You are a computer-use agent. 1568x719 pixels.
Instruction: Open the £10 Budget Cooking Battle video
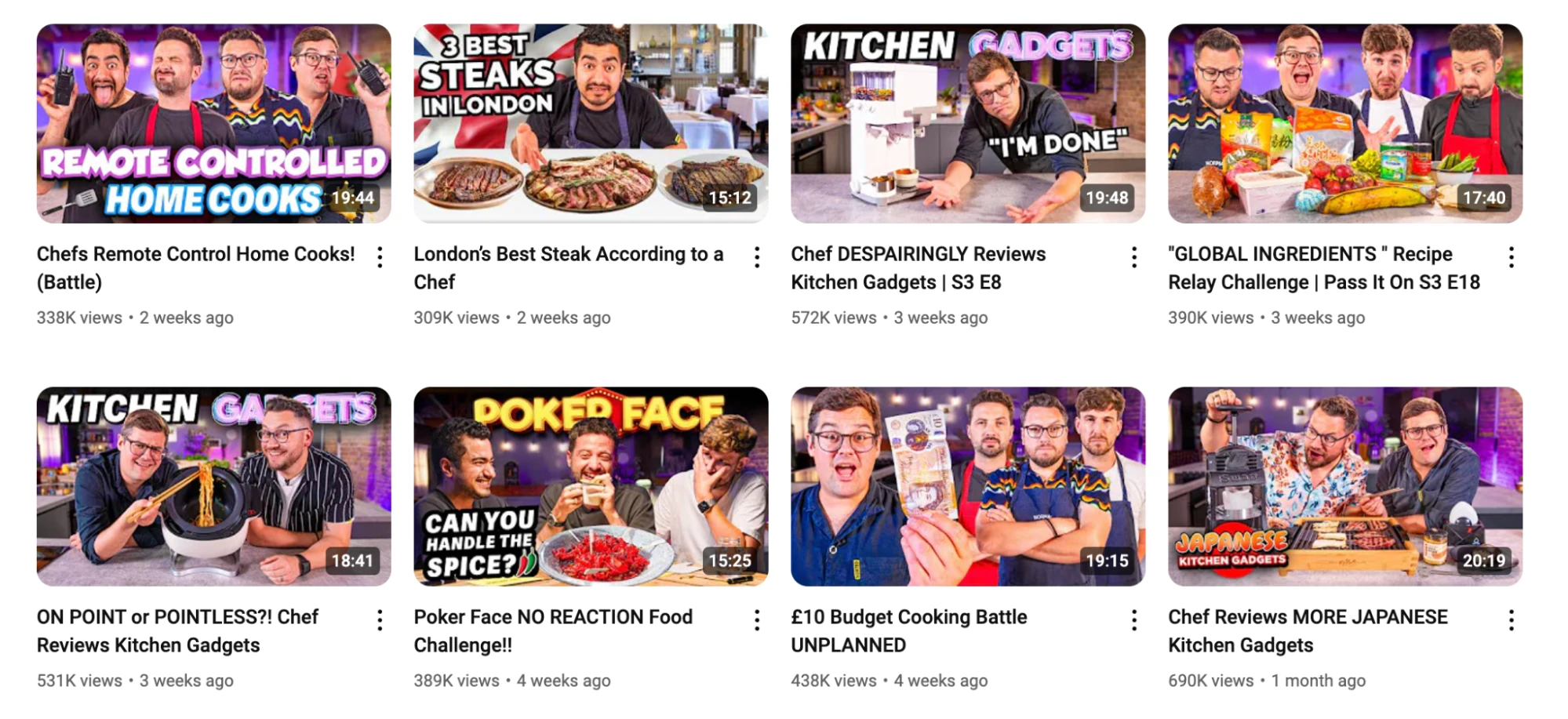click(967, 486)
